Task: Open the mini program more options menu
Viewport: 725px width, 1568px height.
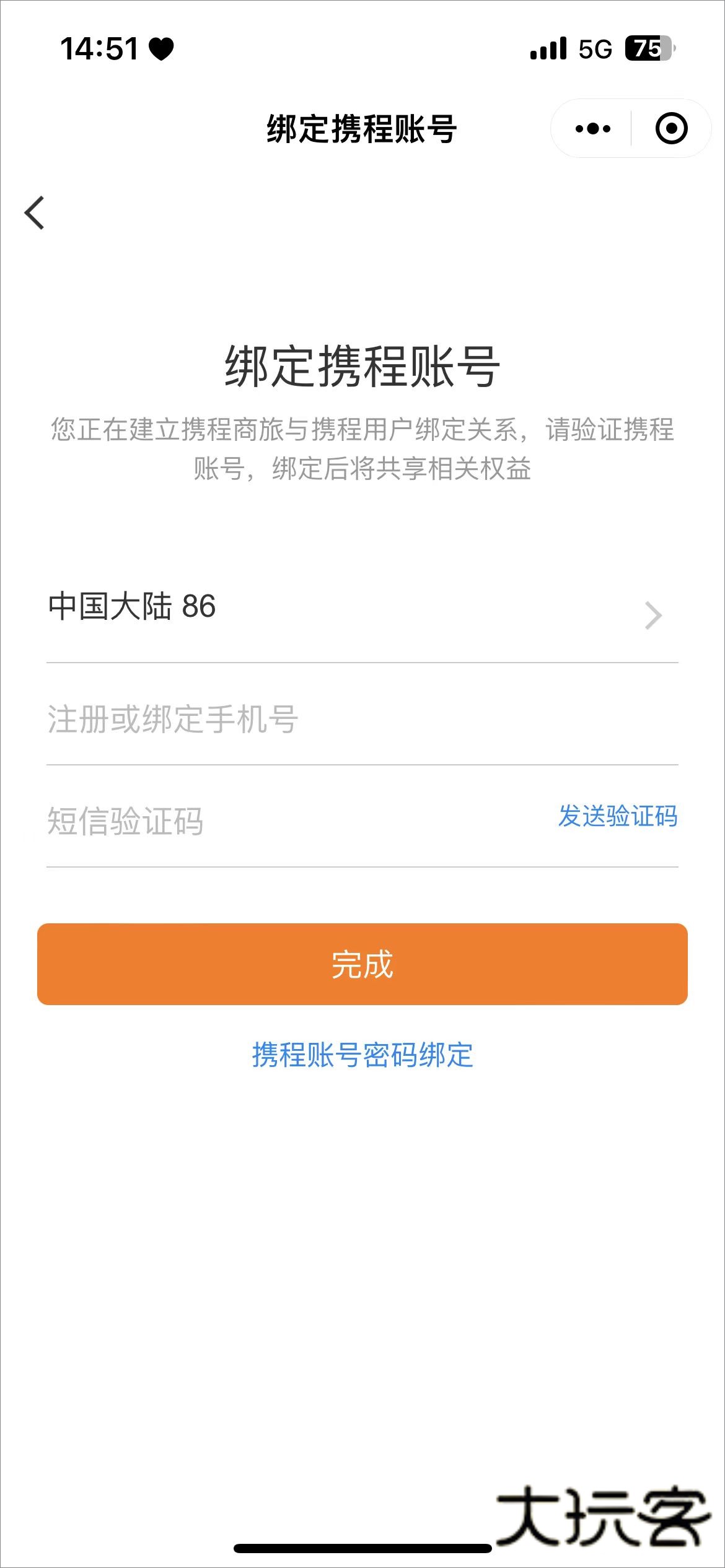Action: [x=592, y=129]
